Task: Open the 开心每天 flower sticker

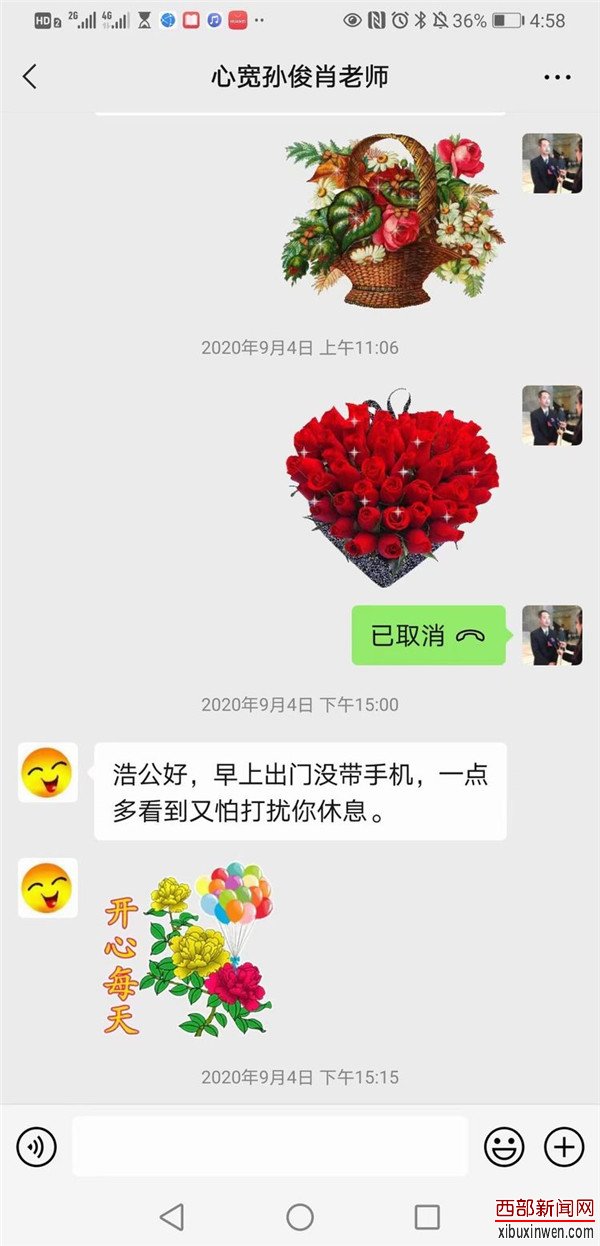Action: [188, 948]
